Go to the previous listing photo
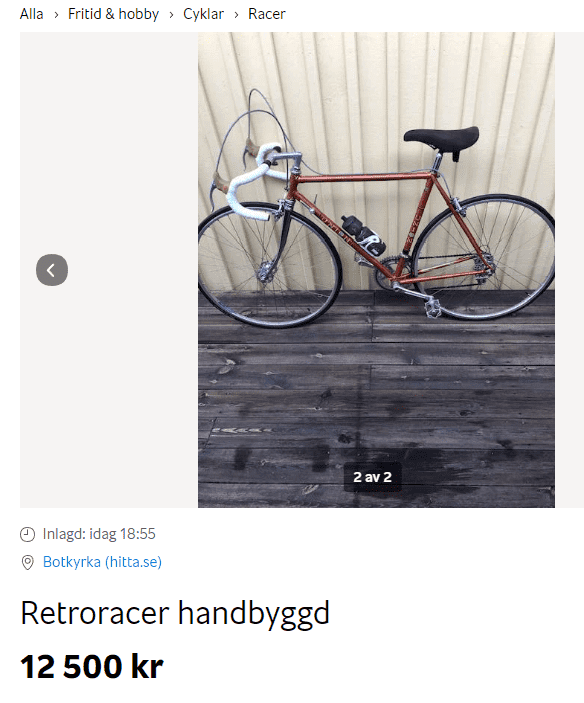The image size is (584, 703). click(52, 270)
